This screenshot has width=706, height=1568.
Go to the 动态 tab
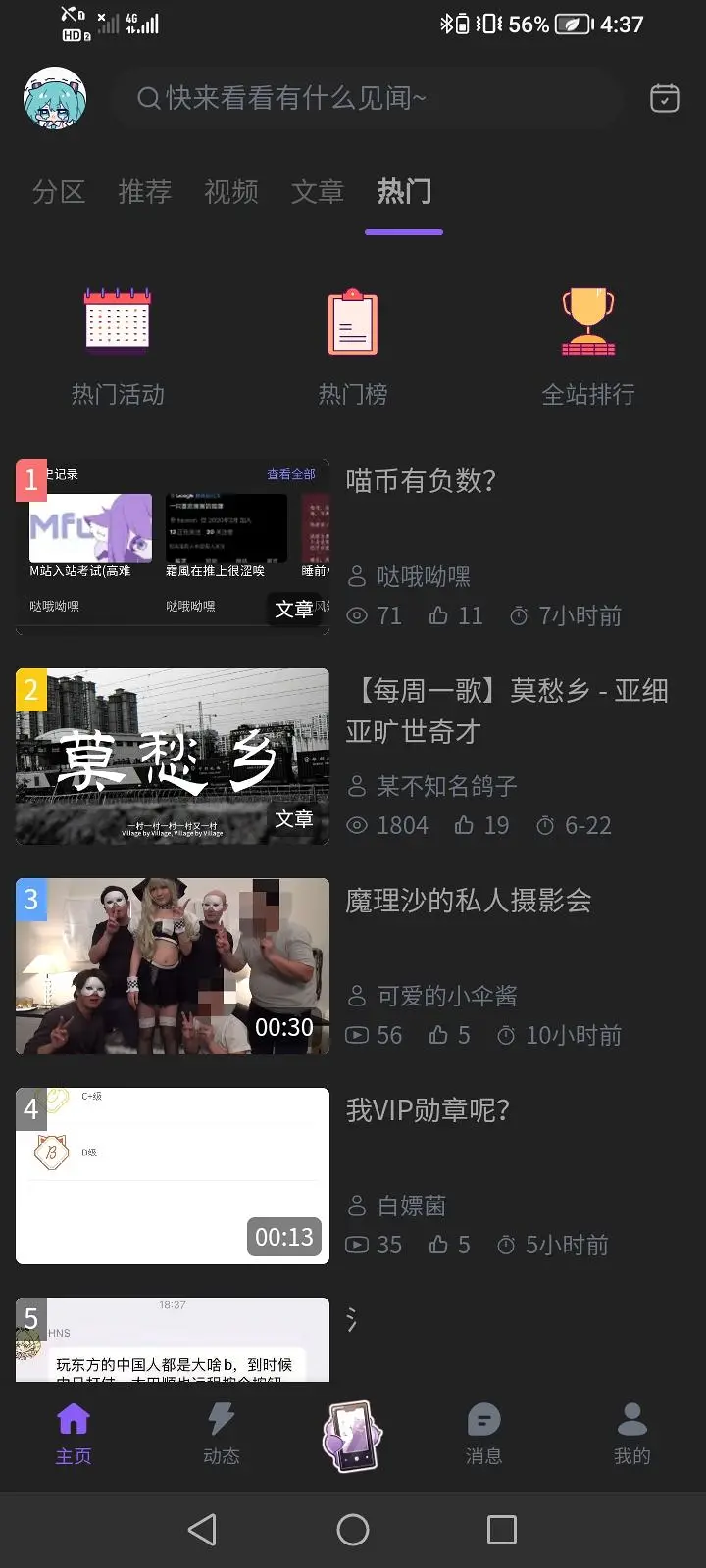[222, 1432]
